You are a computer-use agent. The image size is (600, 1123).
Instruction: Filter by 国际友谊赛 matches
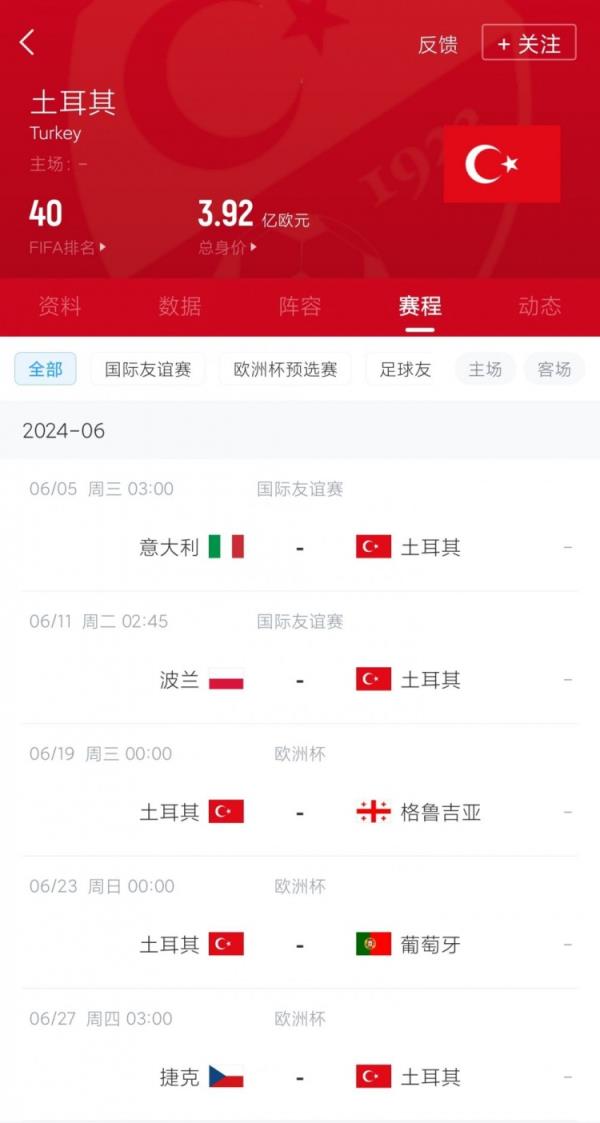coord(148,369)
